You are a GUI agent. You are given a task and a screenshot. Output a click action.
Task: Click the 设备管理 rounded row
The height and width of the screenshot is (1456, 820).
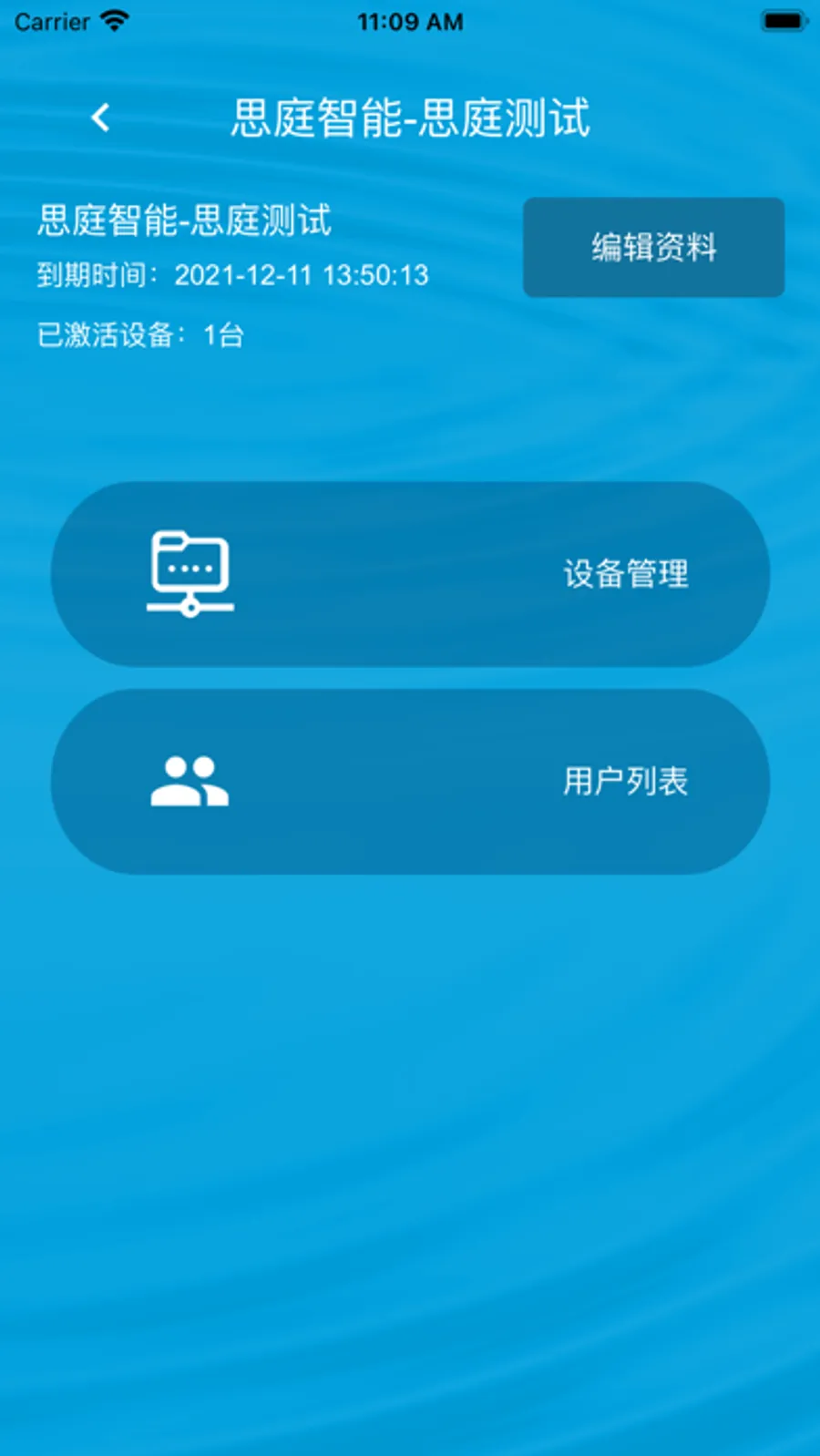click(410, 572)
